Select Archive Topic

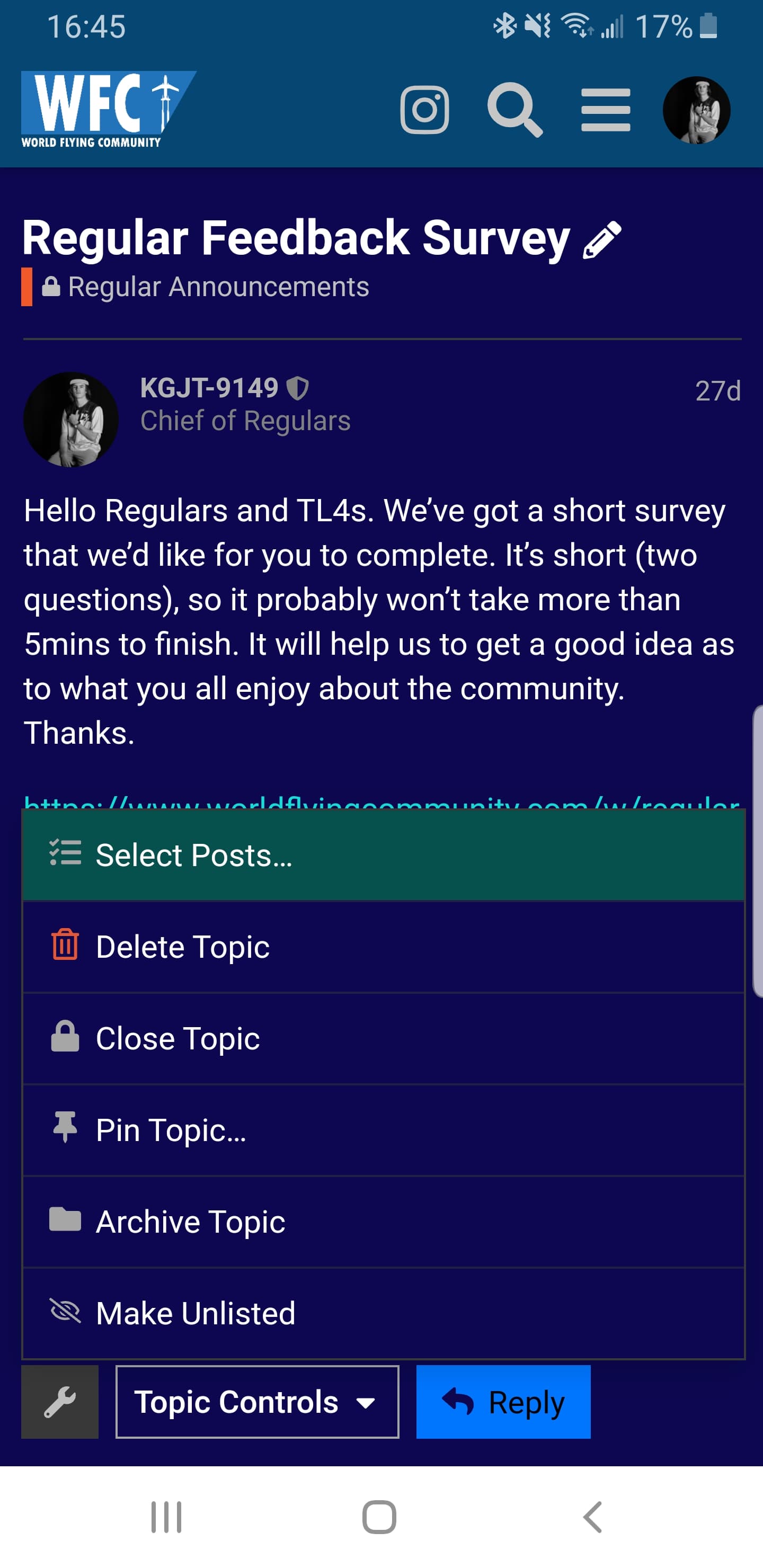point(384,1222)
